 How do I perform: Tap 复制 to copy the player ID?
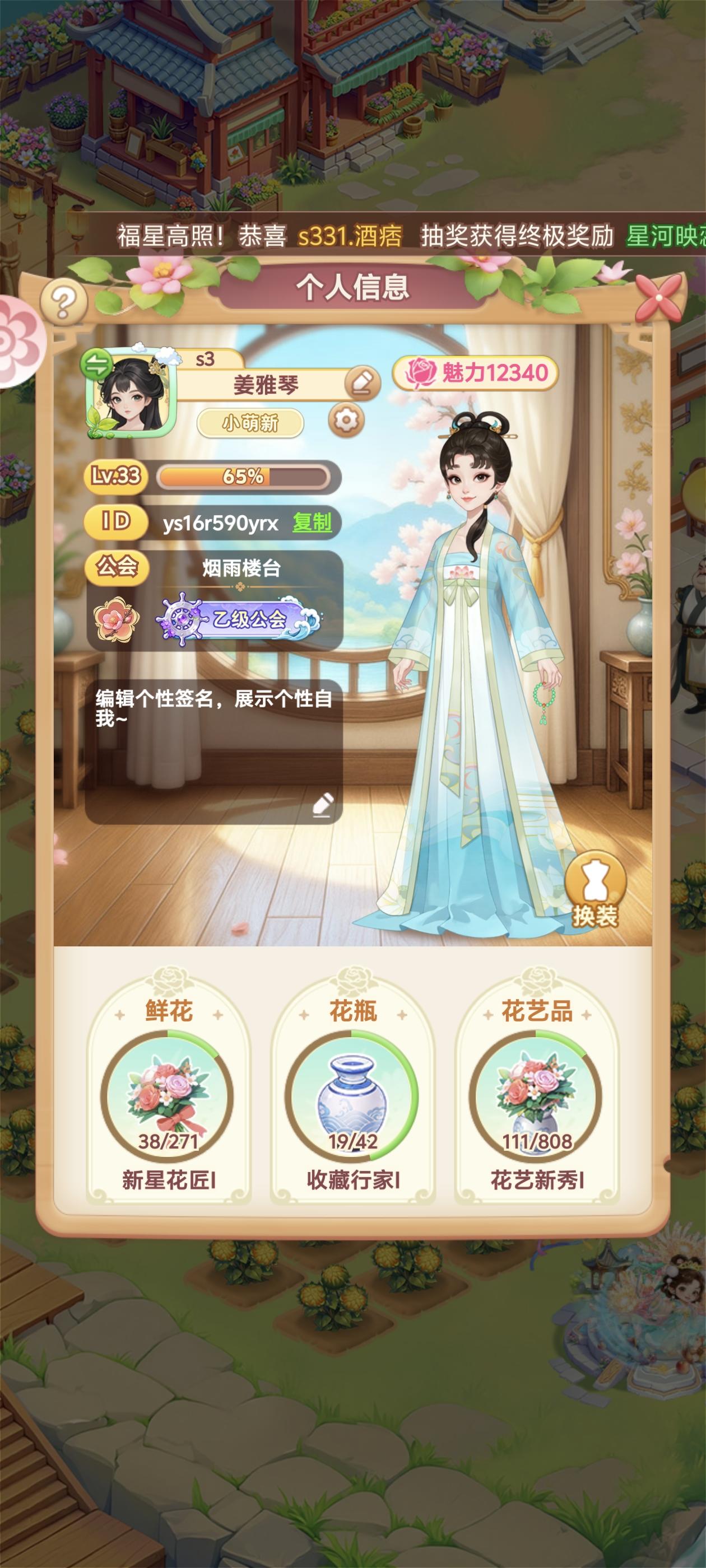coord(312,522)
